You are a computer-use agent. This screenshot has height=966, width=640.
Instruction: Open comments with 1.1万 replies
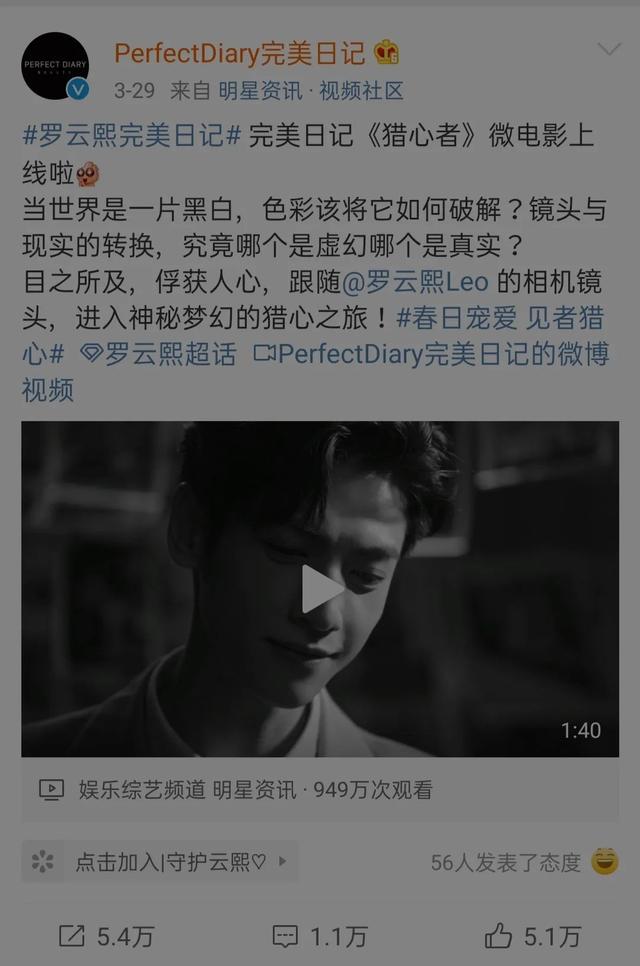coord(320,936)
